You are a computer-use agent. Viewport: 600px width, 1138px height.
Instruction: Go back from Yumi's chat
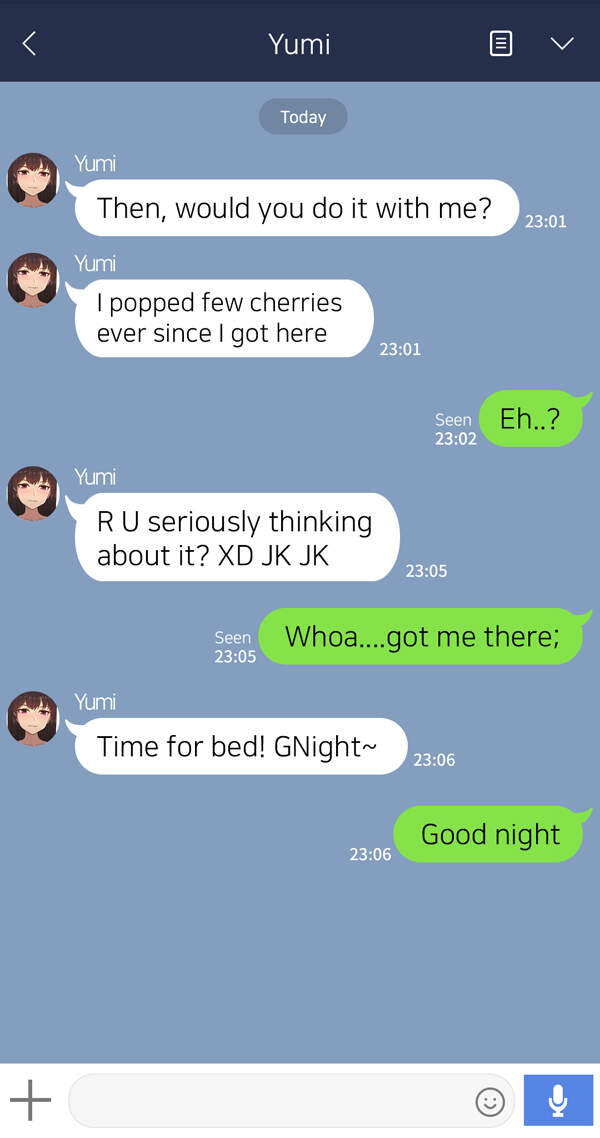[x=29, y=43]
